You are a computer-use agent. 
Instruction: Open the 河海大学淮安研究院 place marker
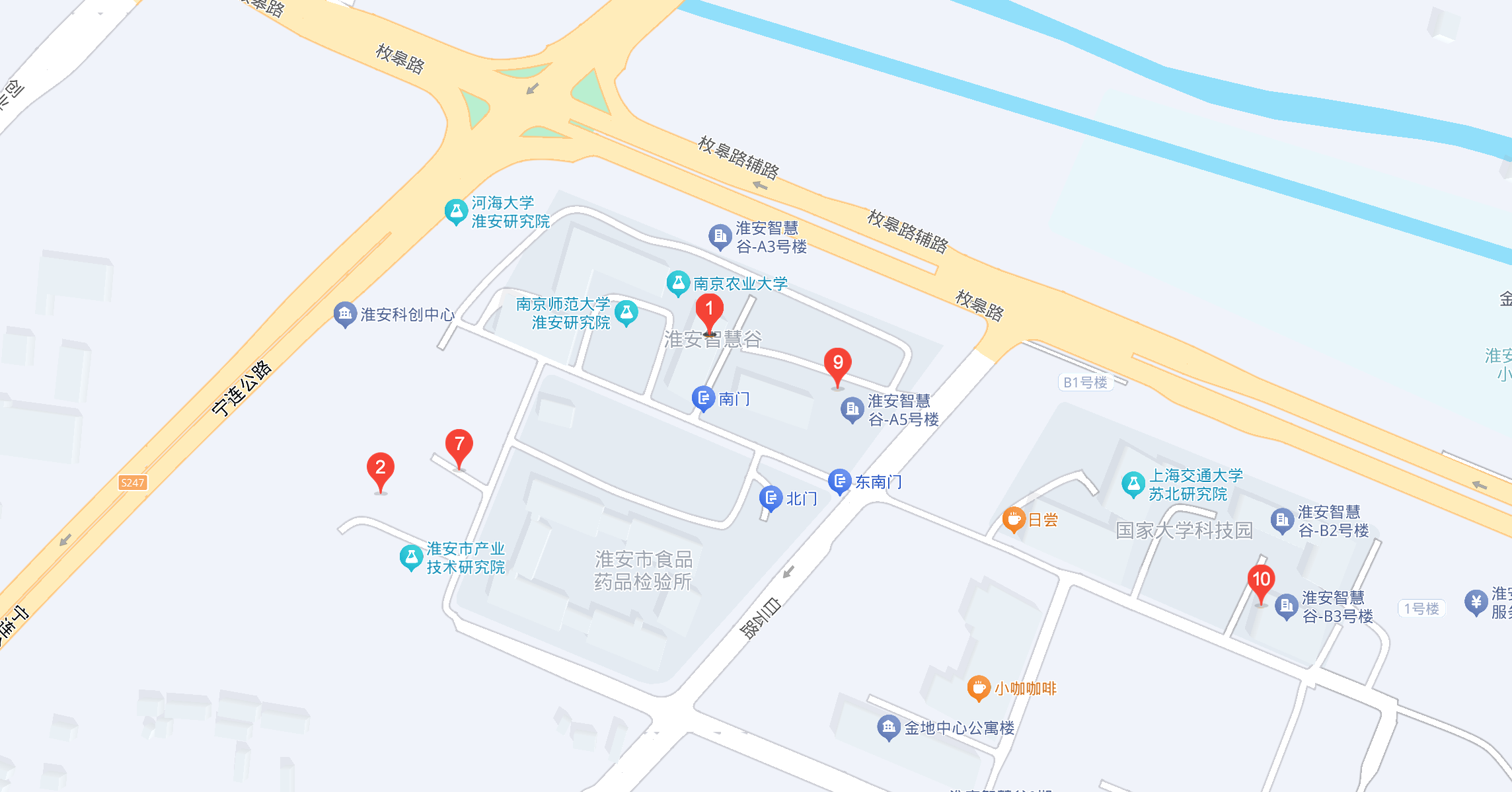456,212
